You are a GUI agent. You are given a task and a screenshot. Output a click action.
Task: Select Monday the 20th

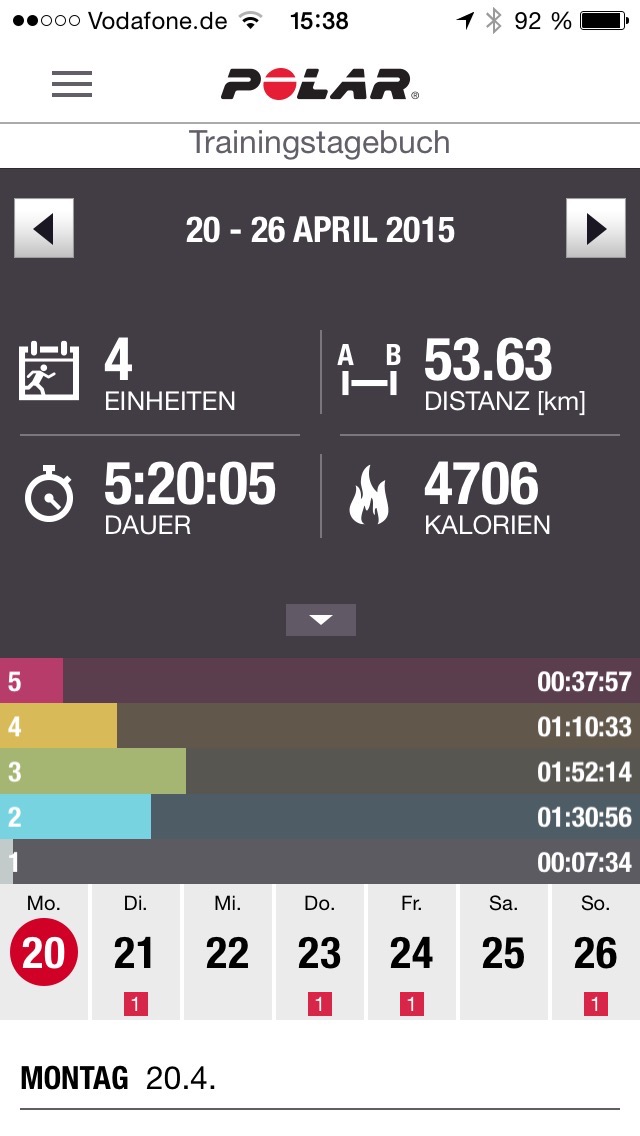[x=44, y=952]
